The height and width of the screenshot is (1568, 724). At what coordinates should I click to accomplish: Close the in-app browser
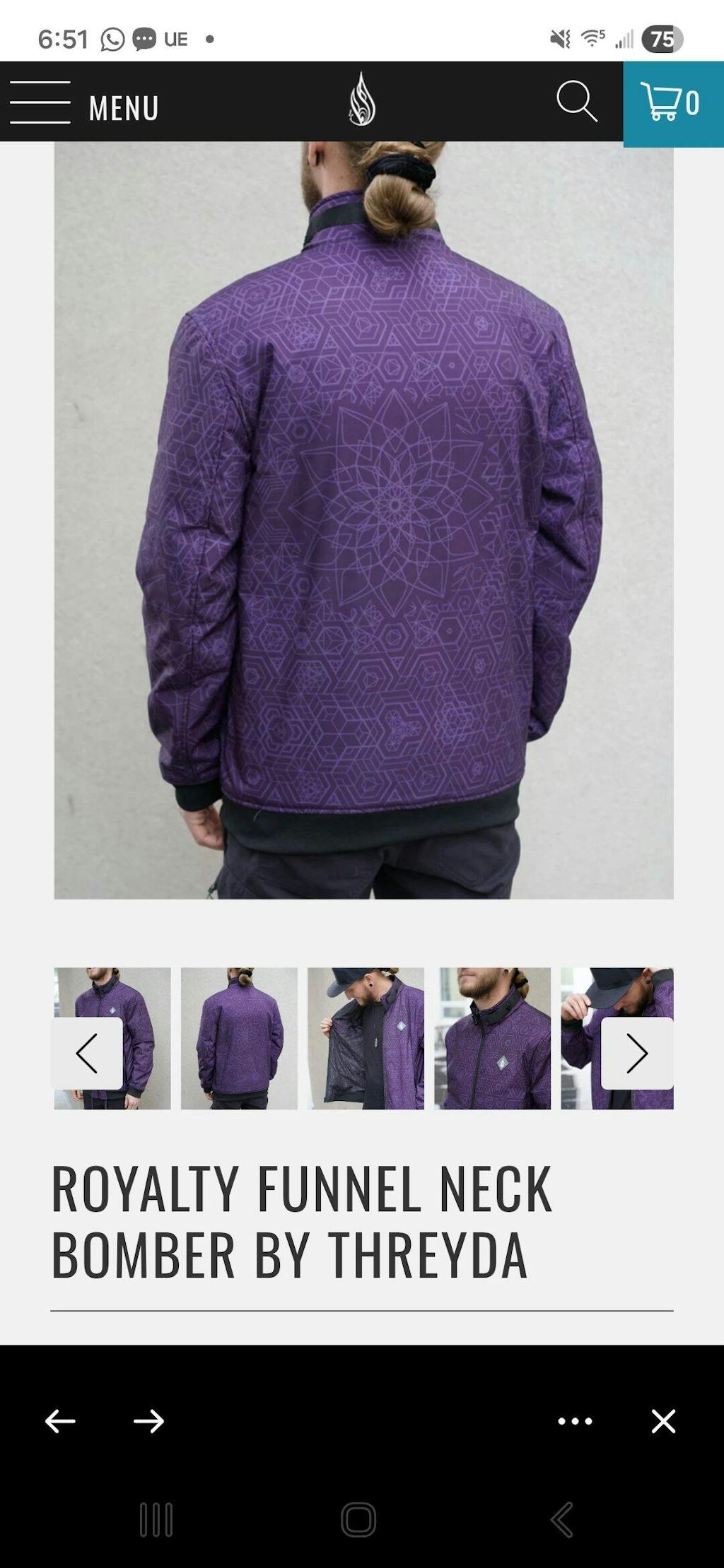coord(663,1420)
